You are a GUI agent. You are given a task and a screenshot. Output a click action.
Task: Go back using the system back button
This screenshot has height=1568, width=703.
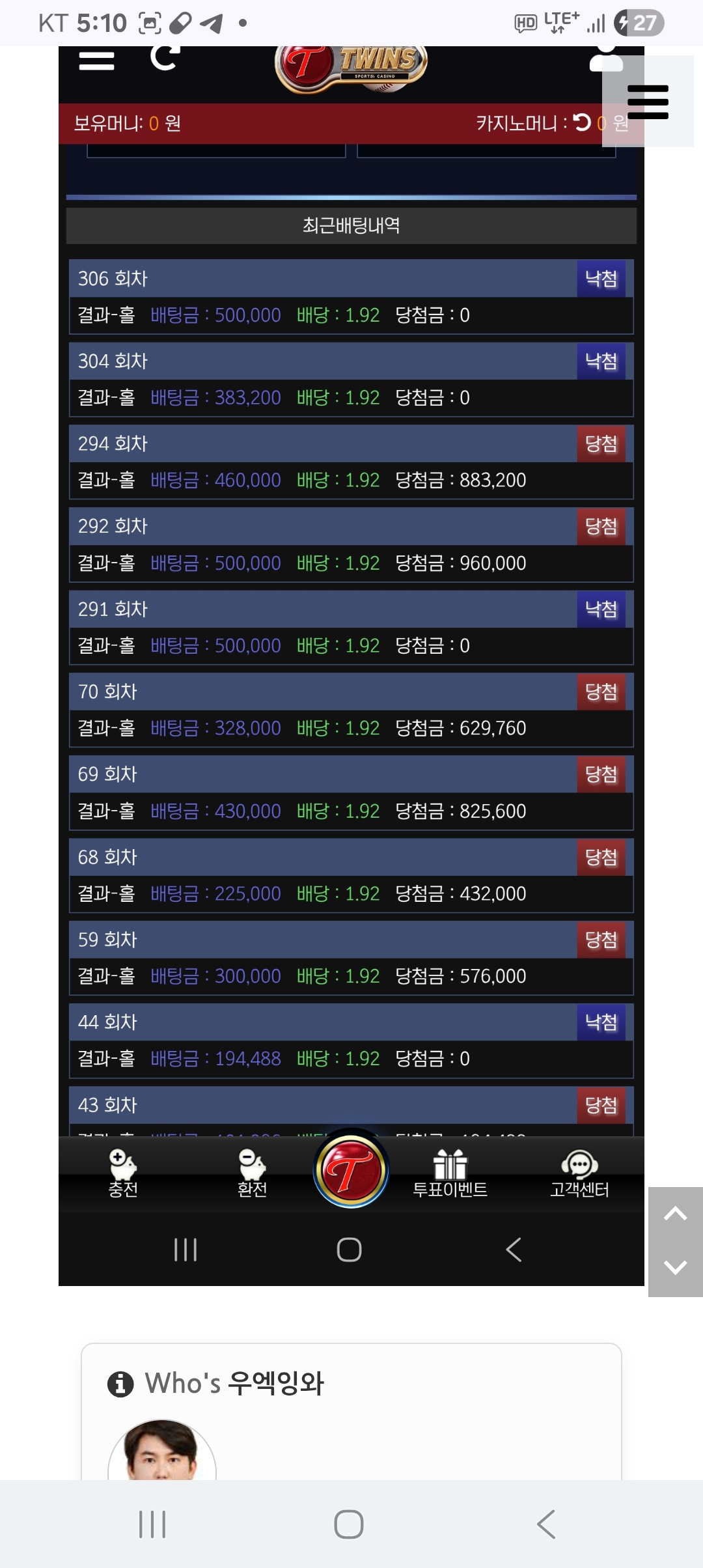click(545, 1524)
